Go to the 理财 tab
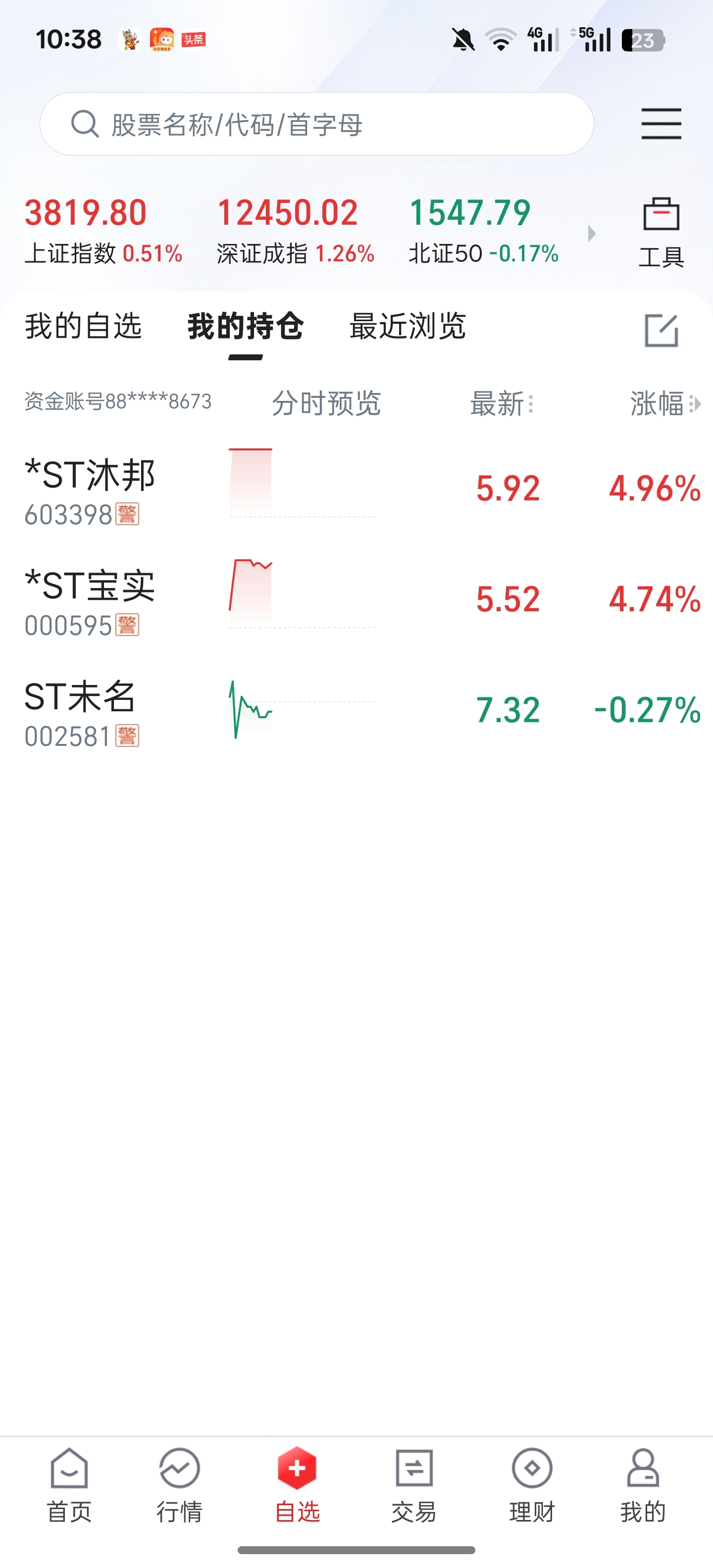 (532, 1485)
